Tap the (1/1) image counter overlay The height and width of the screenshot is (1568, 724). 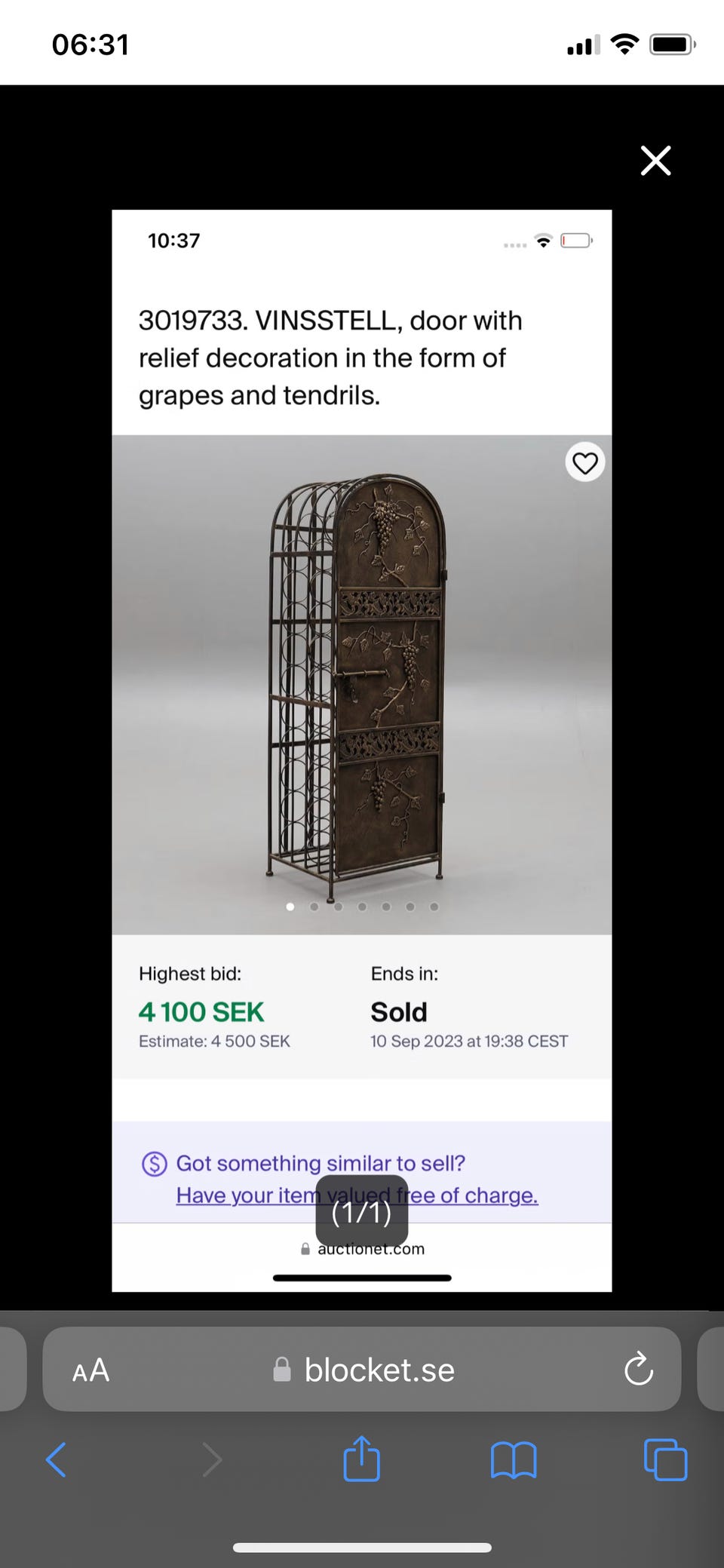pyautogui.click(x=361, y=1211)
